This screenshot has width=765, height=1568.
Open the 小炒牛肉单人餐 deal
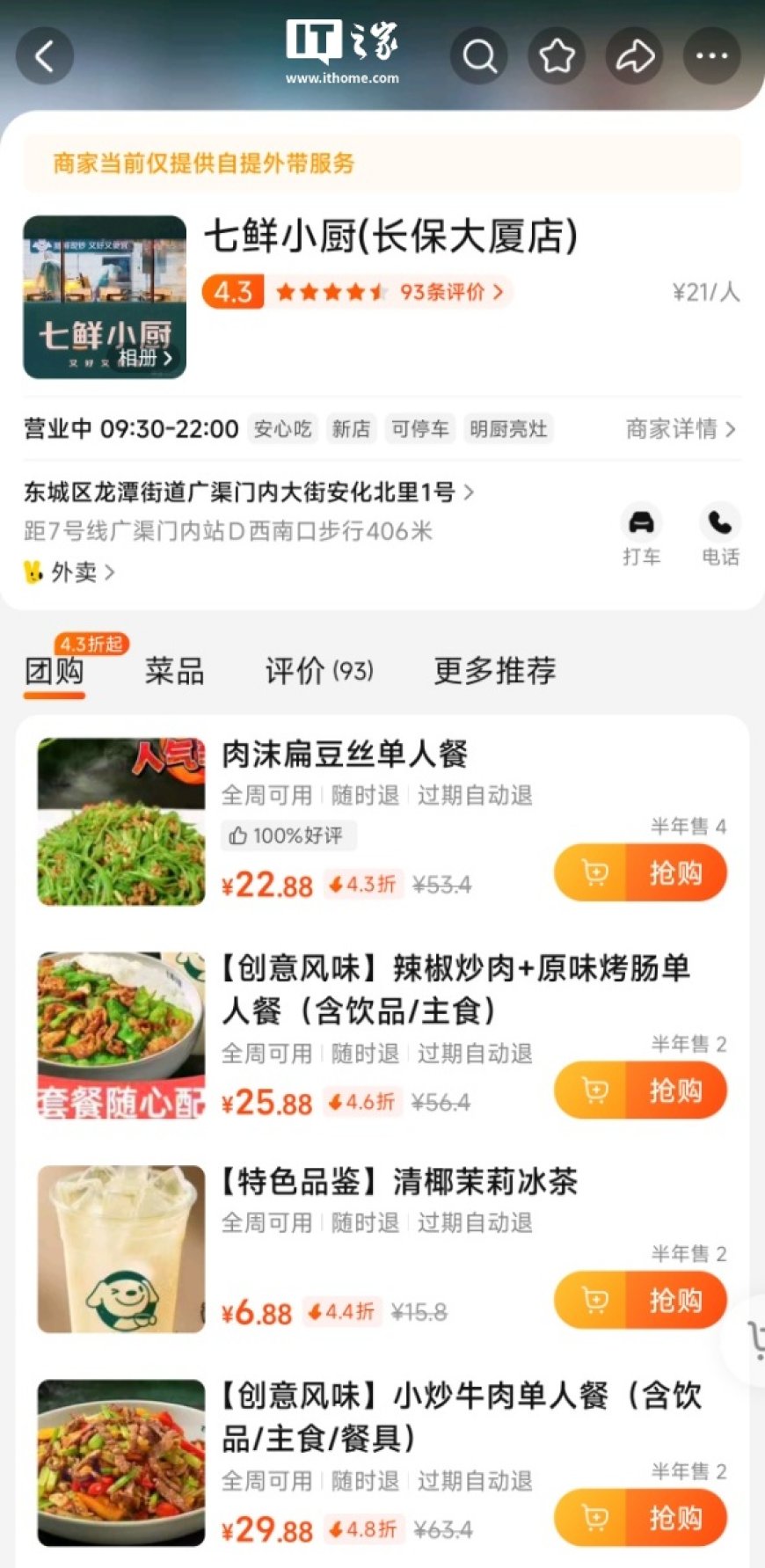coord(459,1417)
